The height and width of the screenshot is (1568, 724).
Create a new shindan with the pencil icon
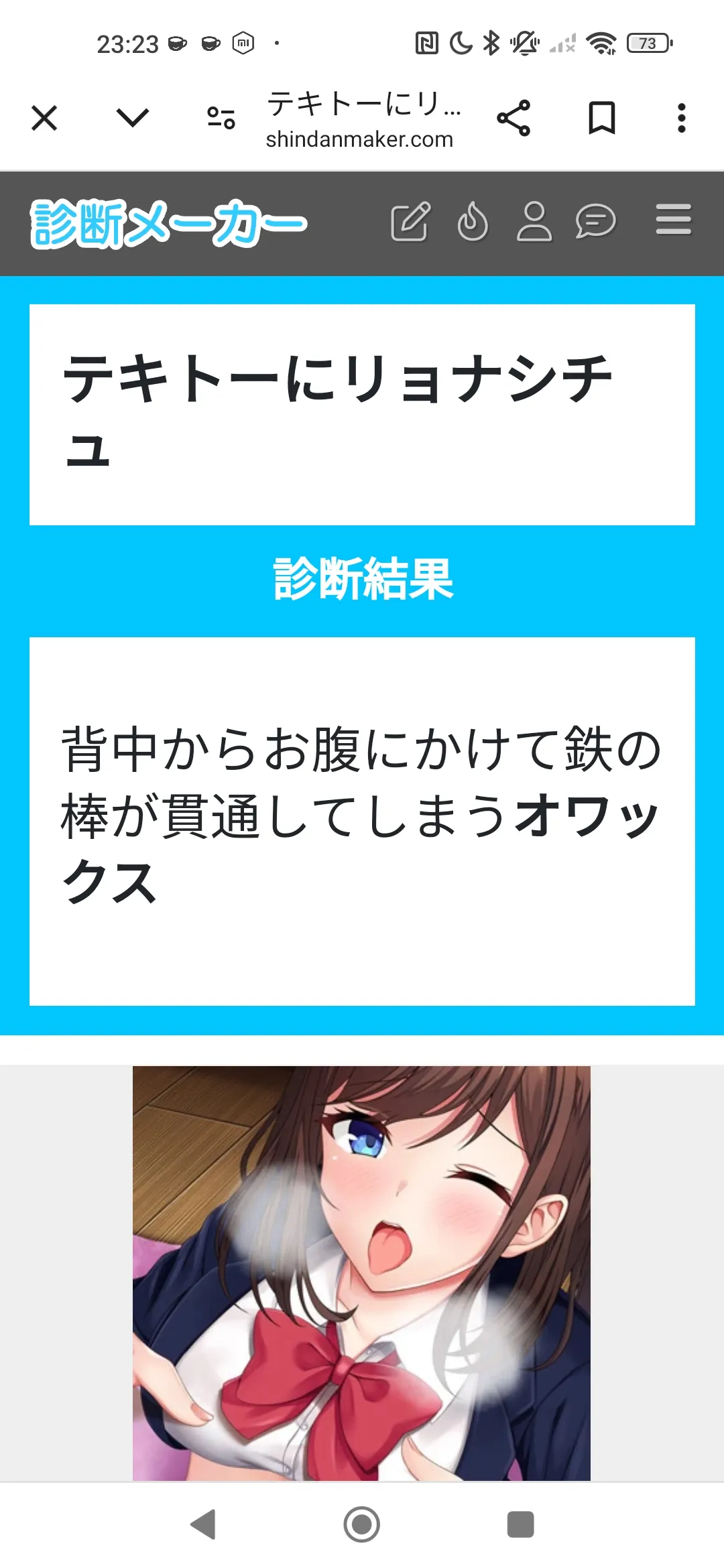[x=410, y=221]
